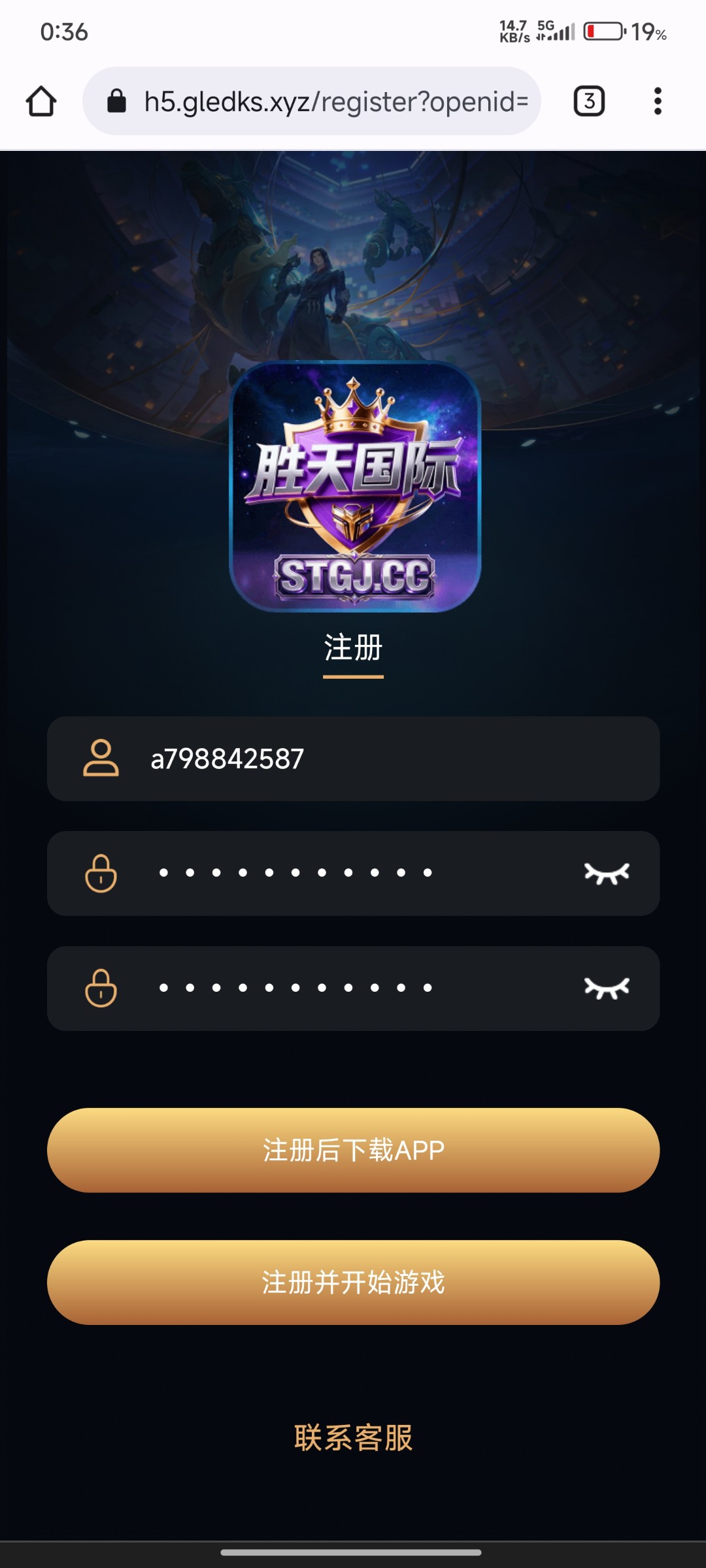Tap 注册后下载APP button

[353, 1150]
